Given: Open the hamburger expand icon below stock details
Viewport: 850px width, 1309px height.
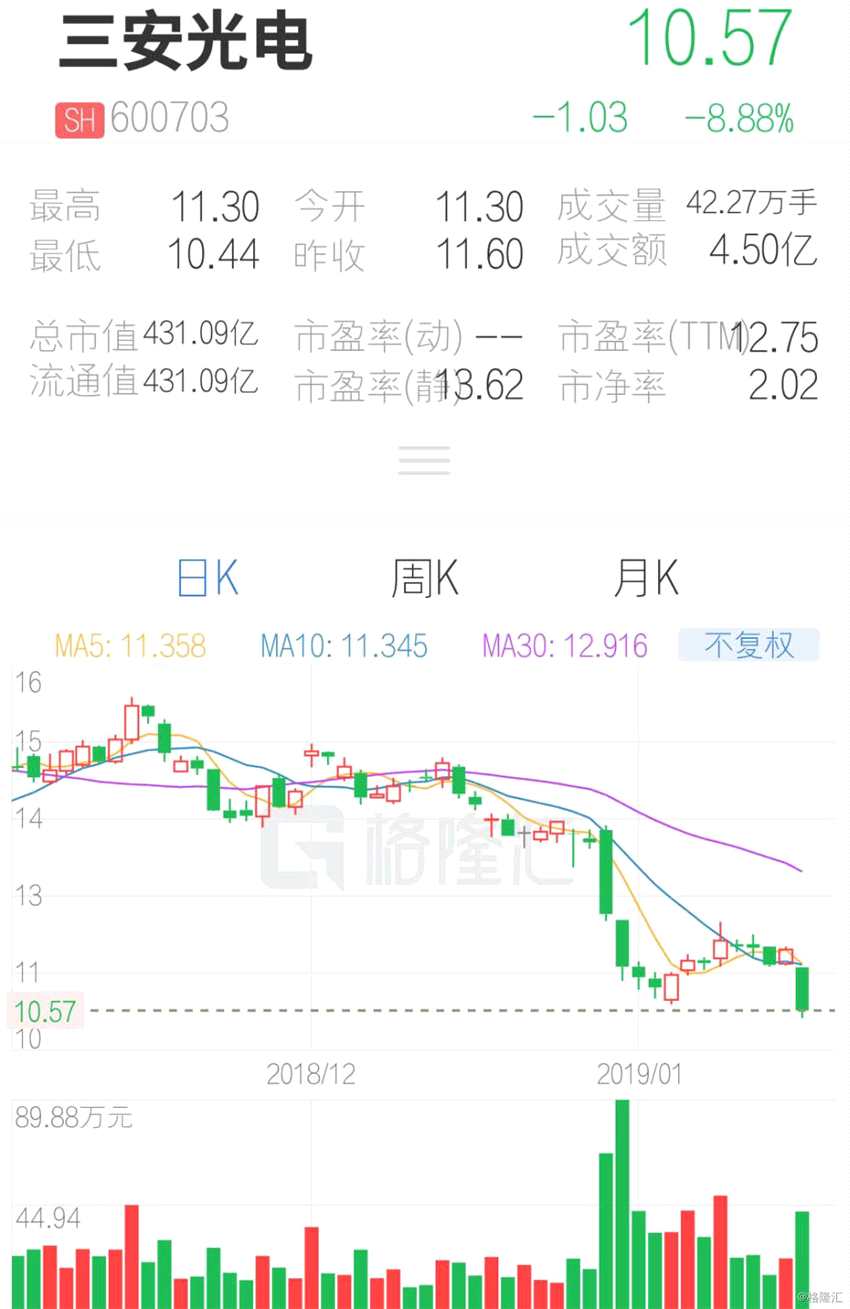Looking at the screenshot, I should pos(424,458).
